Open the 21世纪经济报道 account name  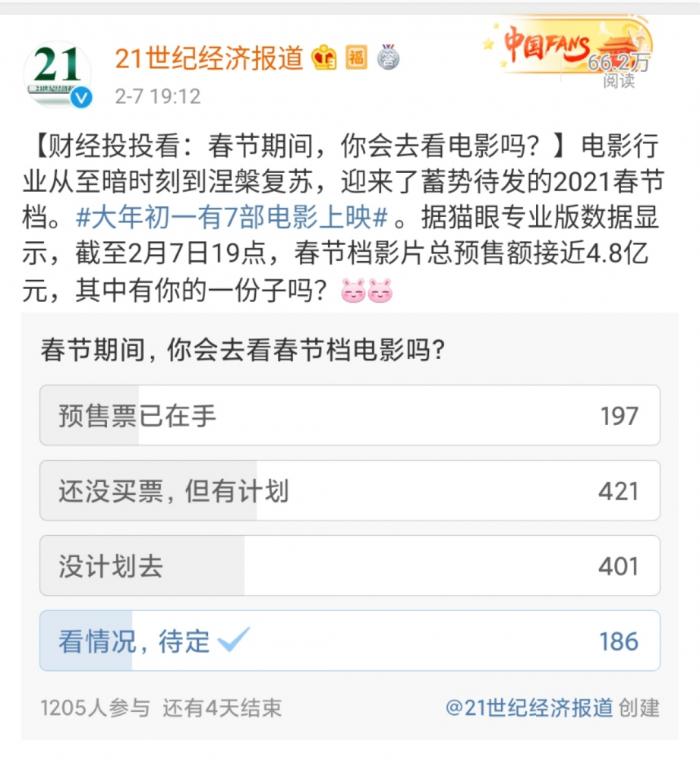pyautogui.click(x=208, y=59)
